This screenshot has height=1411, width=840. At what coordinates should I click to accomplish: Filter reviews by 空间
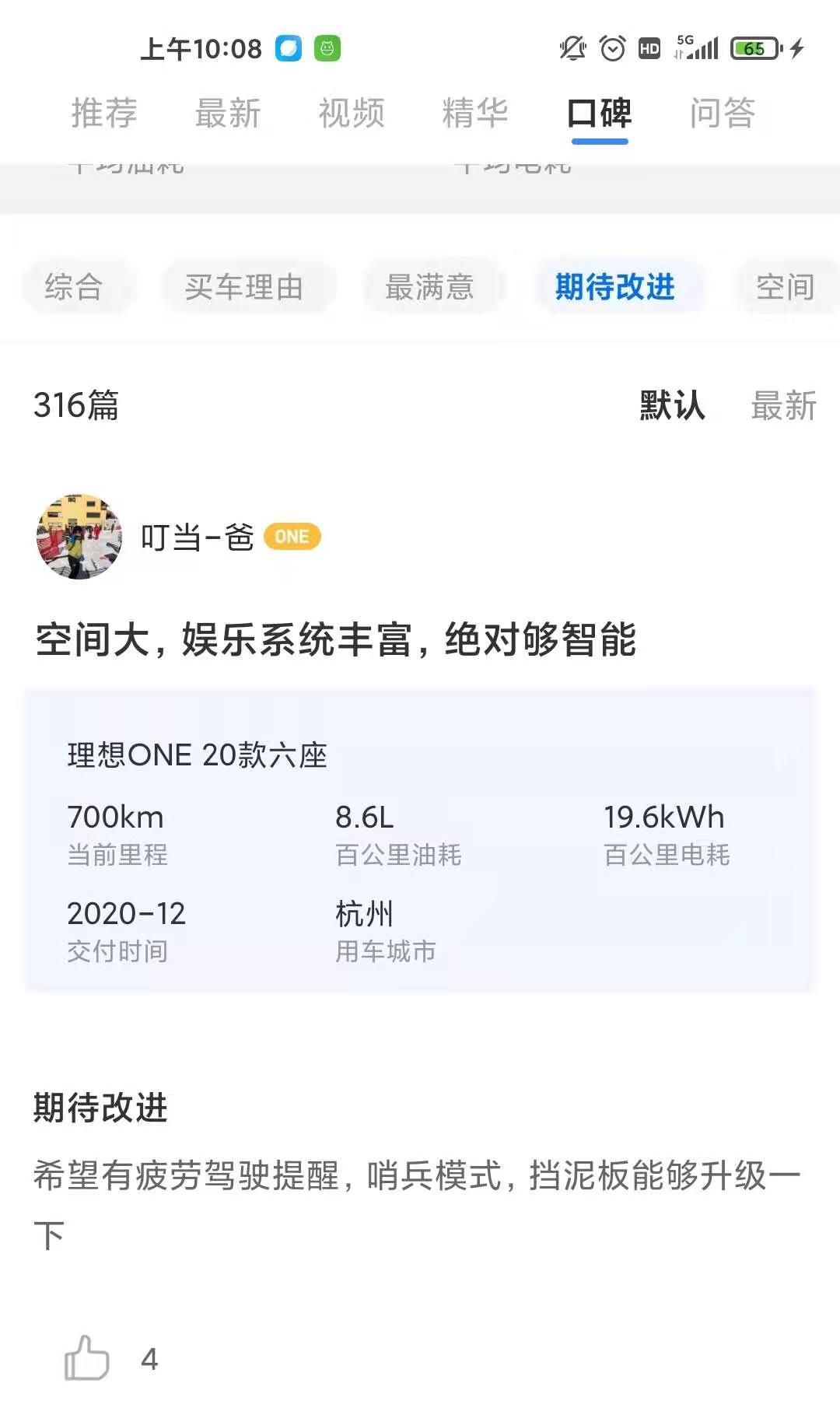(785, 287)
